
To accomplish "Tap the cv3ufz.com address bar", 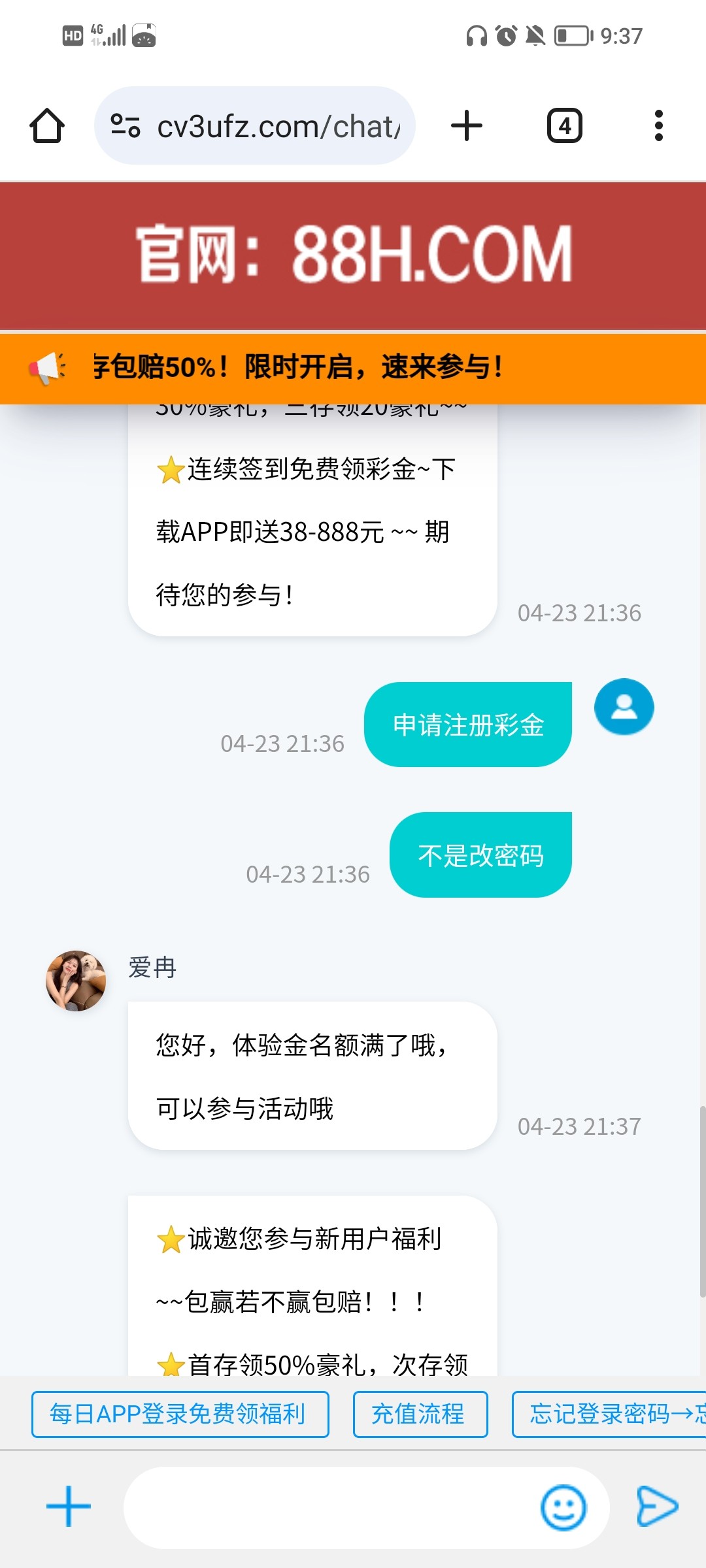I will [x=278, y=126].
